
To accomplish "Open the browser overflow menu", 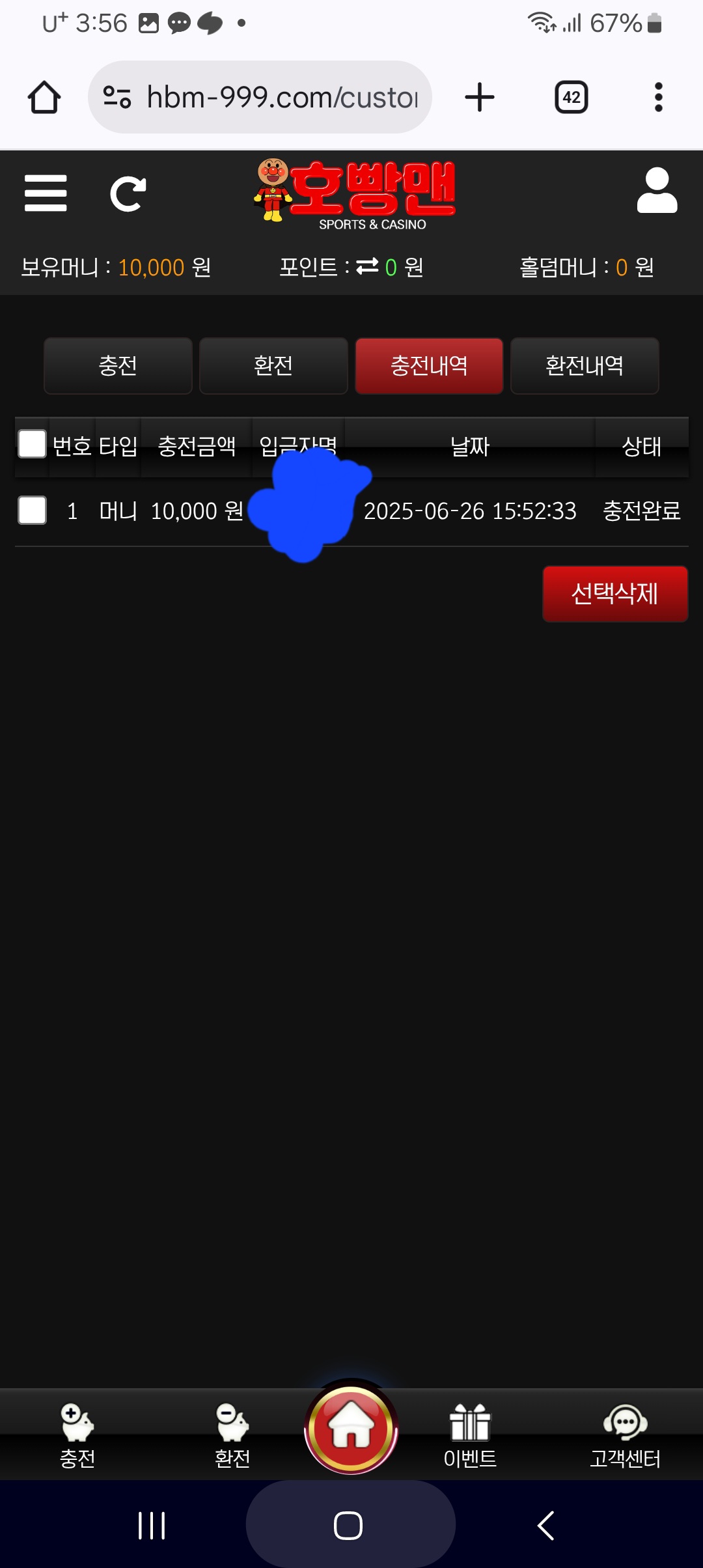I will click(x=658, y=98).
